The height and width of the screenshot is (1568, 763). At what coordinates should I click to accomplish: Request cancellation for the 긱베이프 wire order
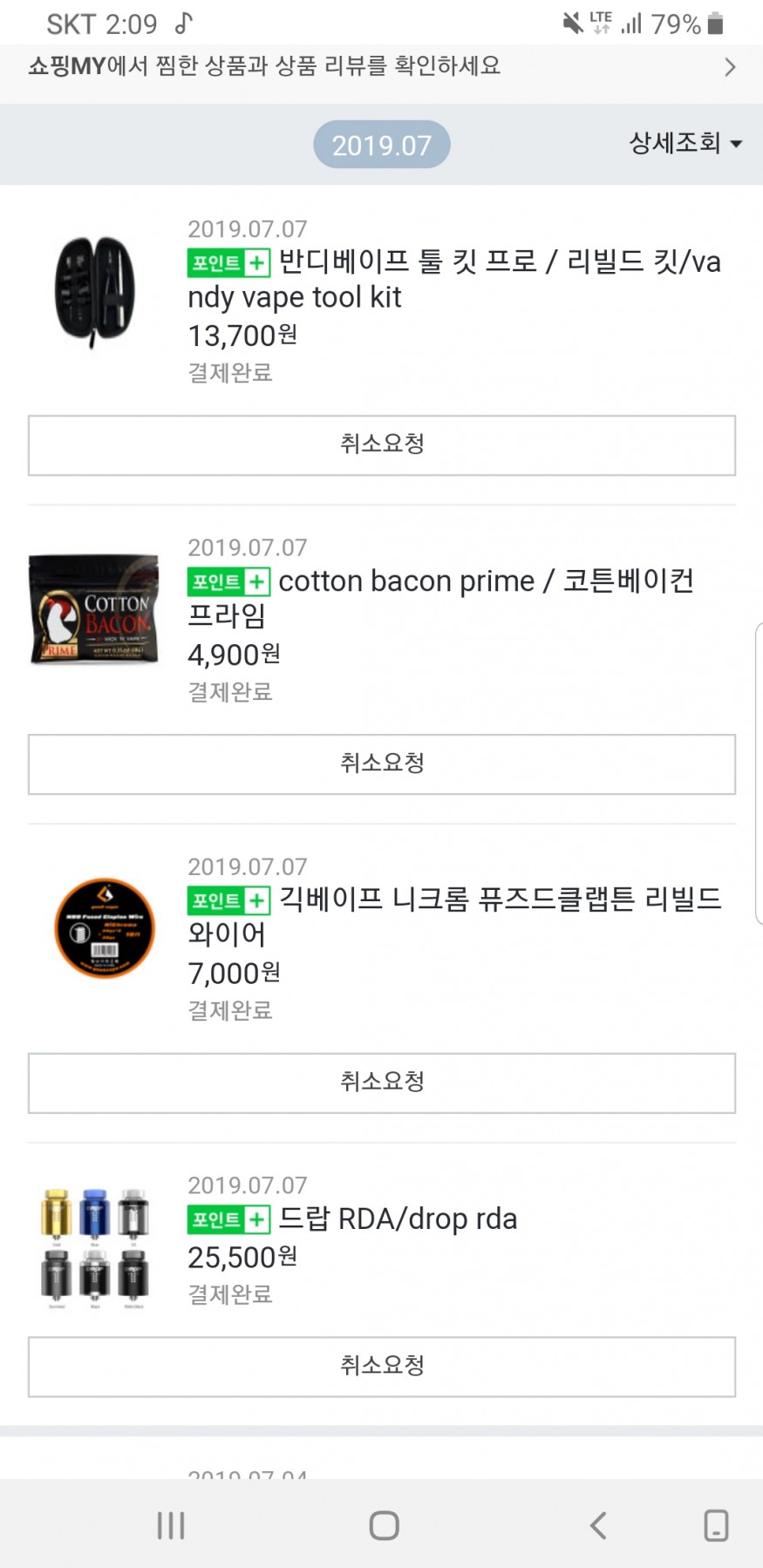(x=382, y=1083)
